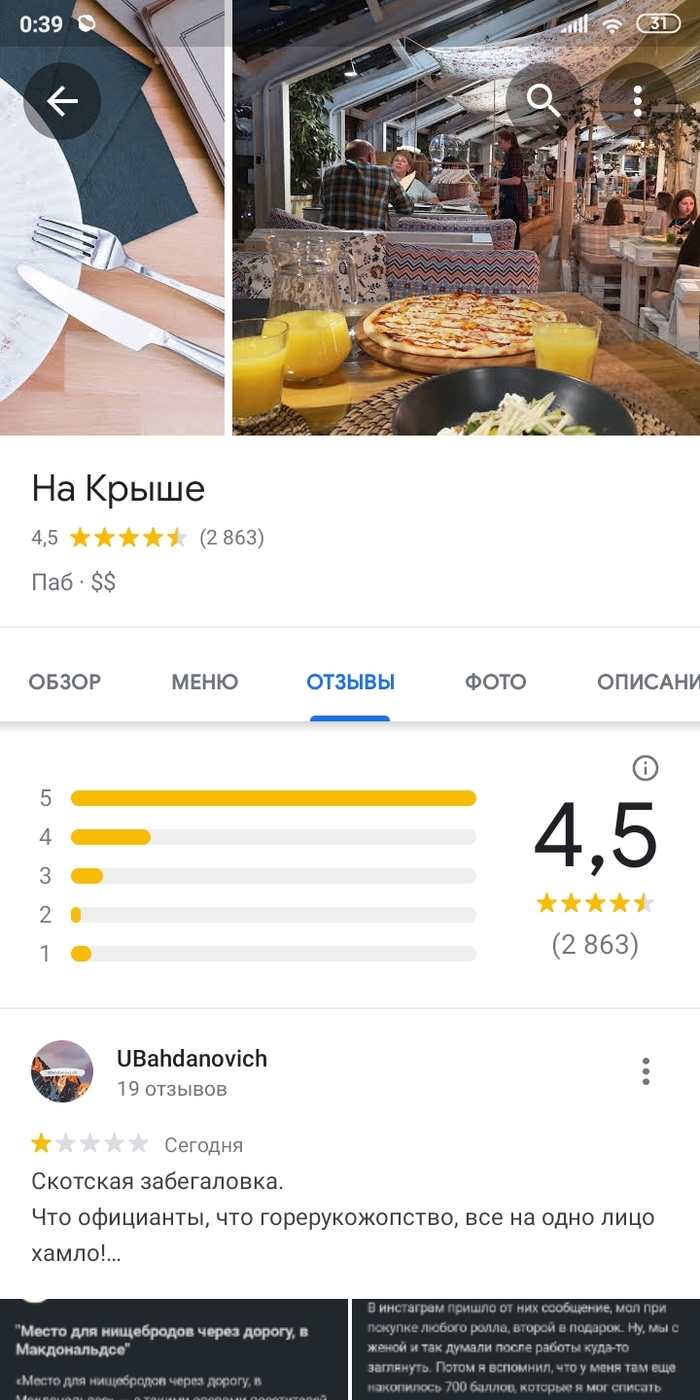Open the top overflow menu

click(638, 101)
